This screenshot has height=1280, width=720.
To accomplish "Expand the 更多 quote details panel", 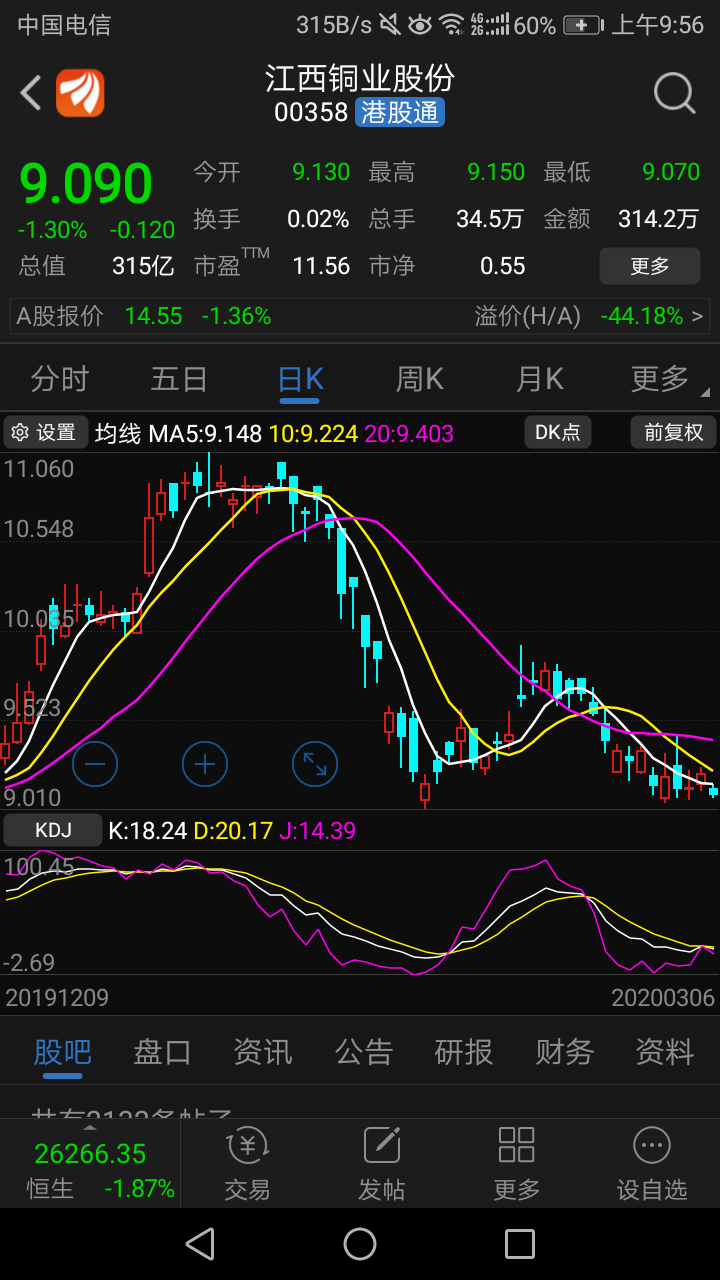I will [650, 266].
